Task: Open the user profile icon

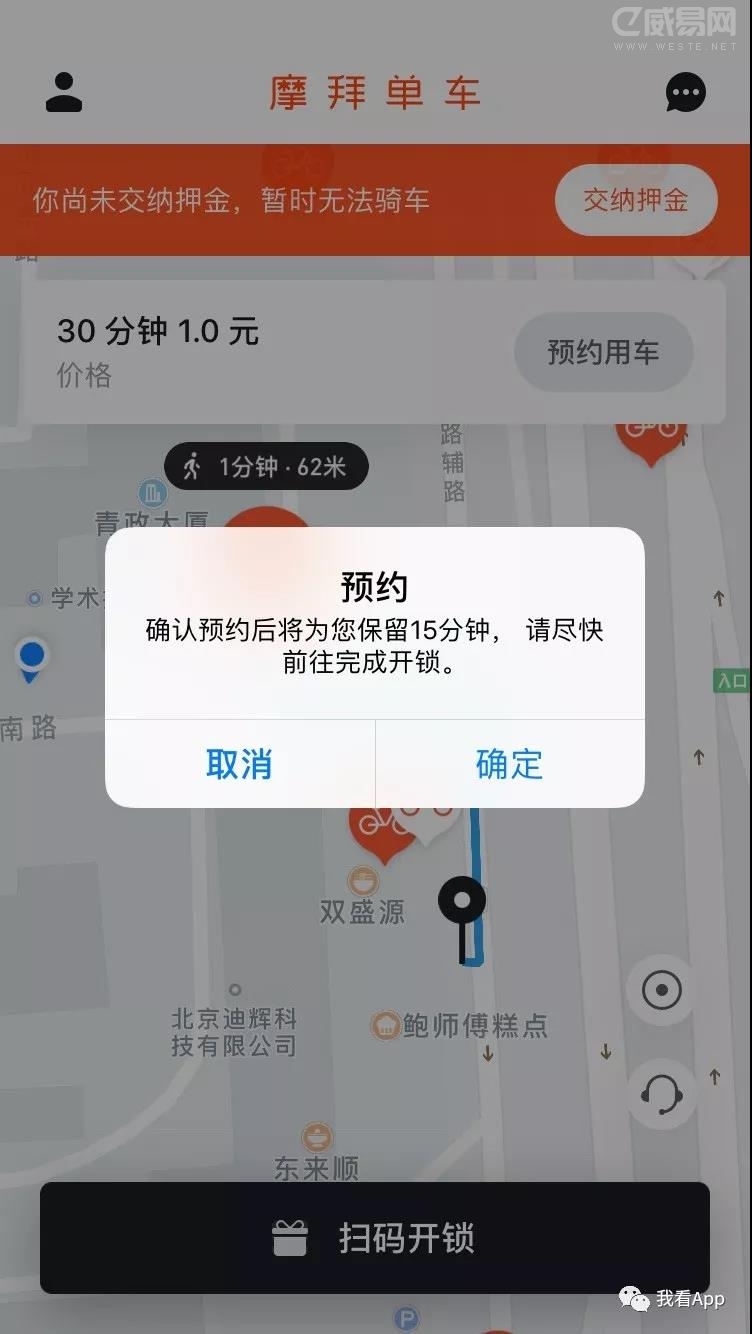Action: pos(64,93)
